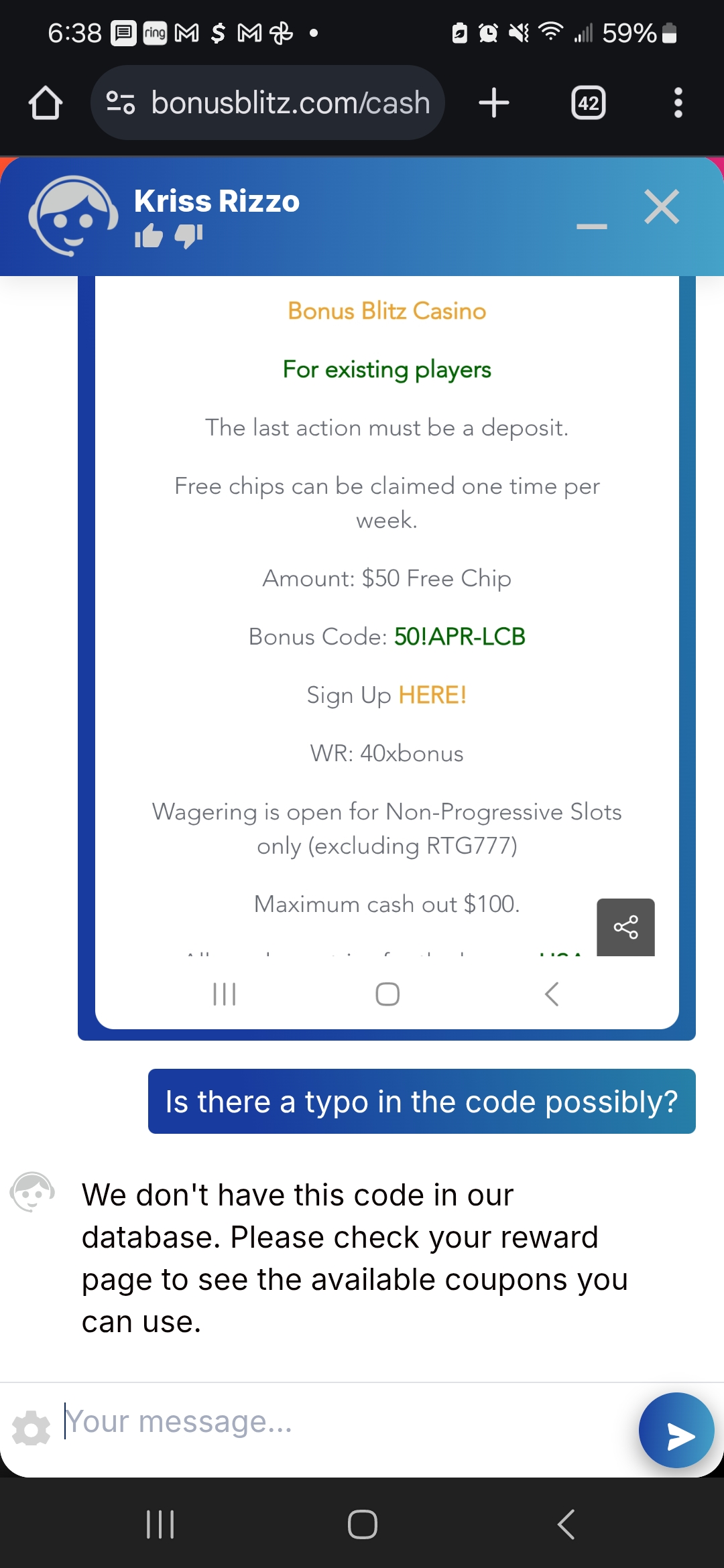Close the Kriss Rizzo chat window
The width and height of the screenshot is (724, 1568).
pyautogui.click(x=661, y=206)
